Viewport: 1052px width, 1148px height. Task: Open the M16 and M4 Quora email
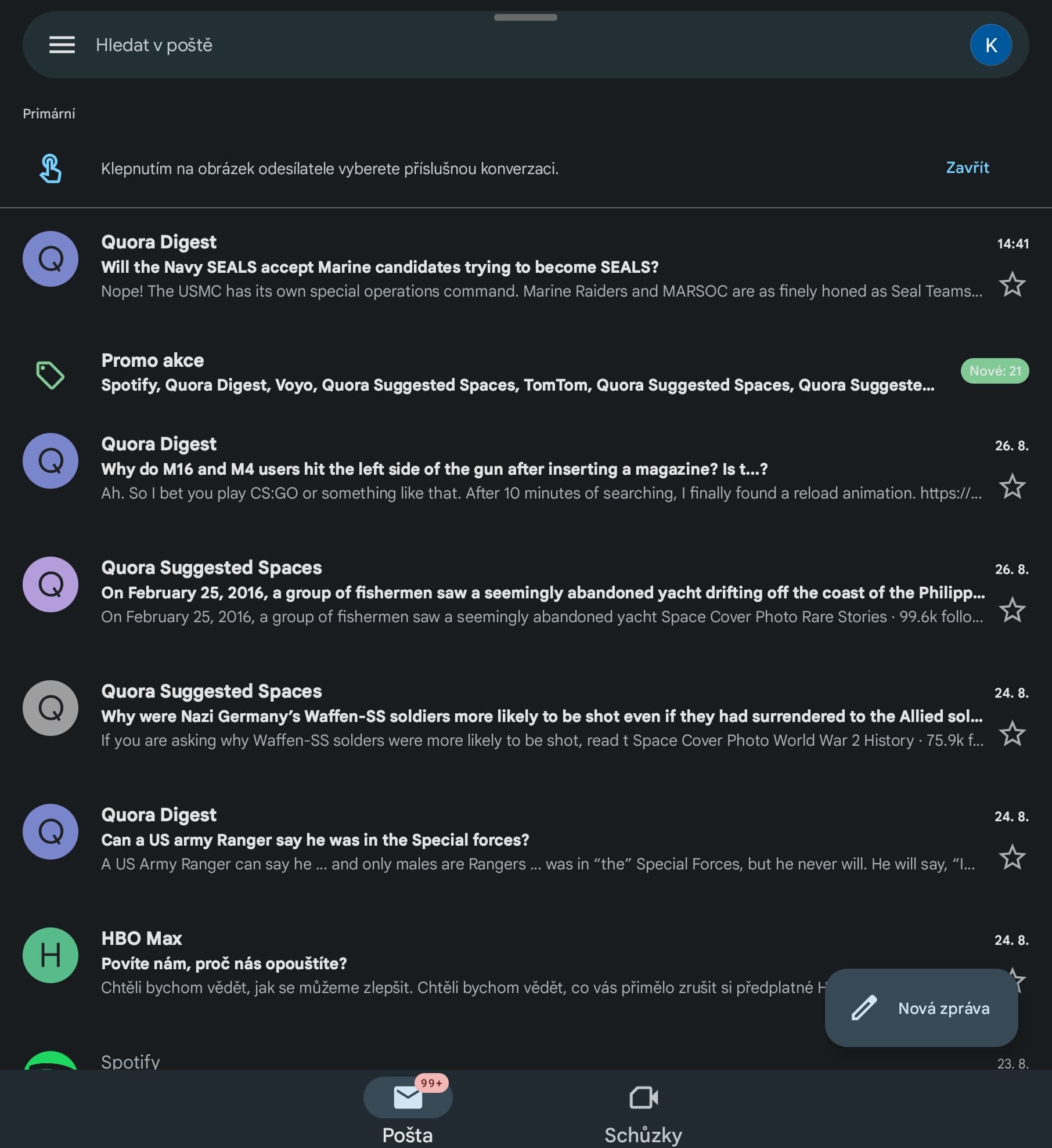pyautogui.click(x=523, y=469)
